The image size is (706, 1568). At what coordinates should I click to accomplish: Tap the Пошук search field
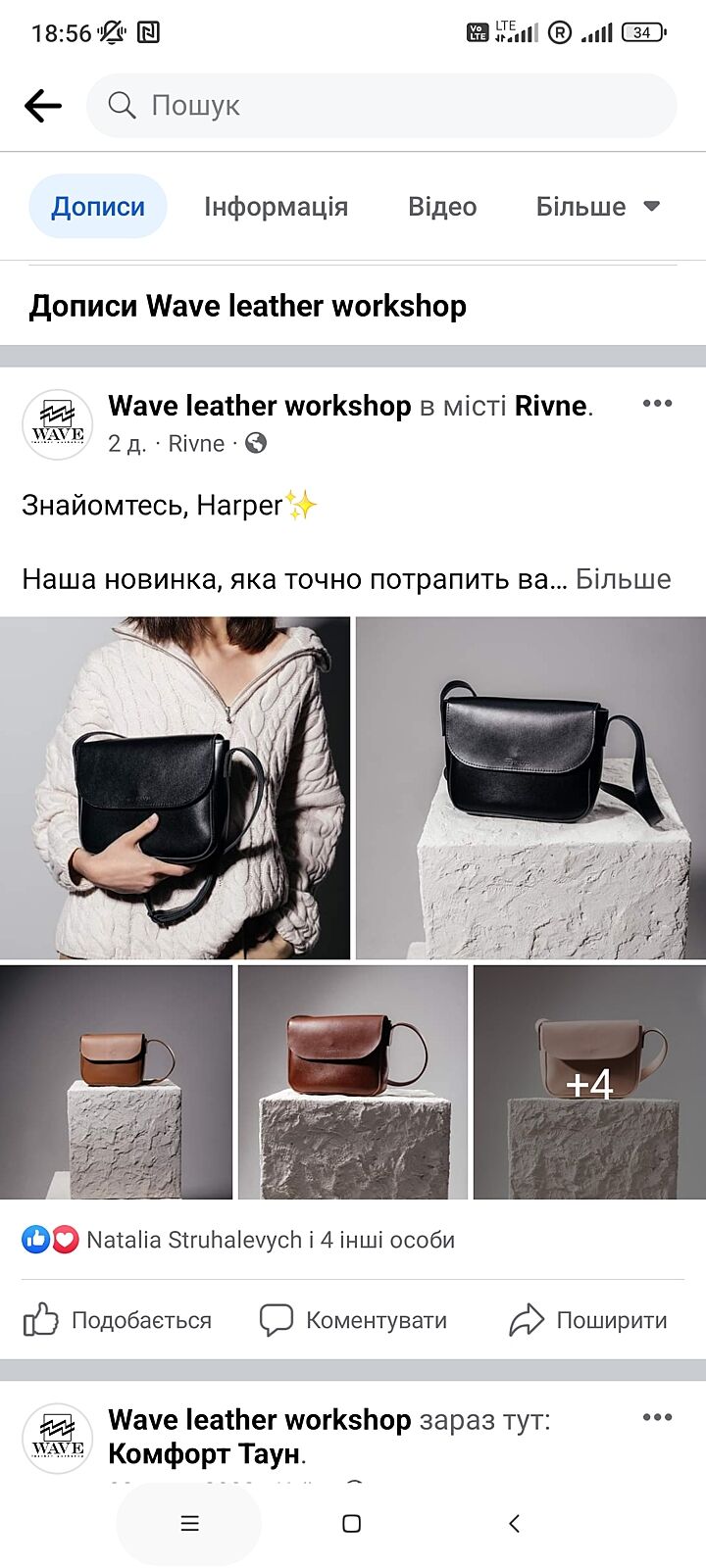(382, 106)
